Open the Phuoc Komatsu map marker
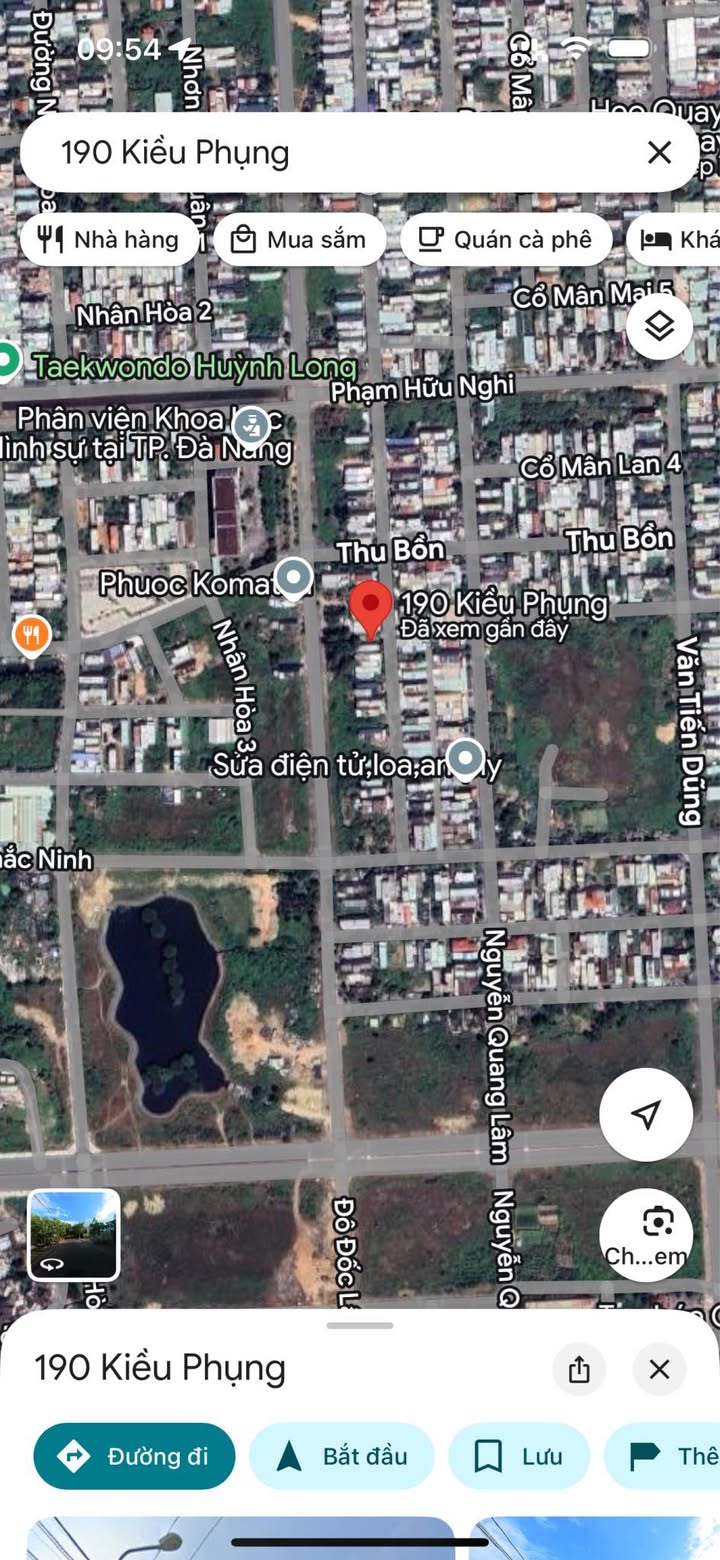The image size is (720, 1560). pos(293,579)
